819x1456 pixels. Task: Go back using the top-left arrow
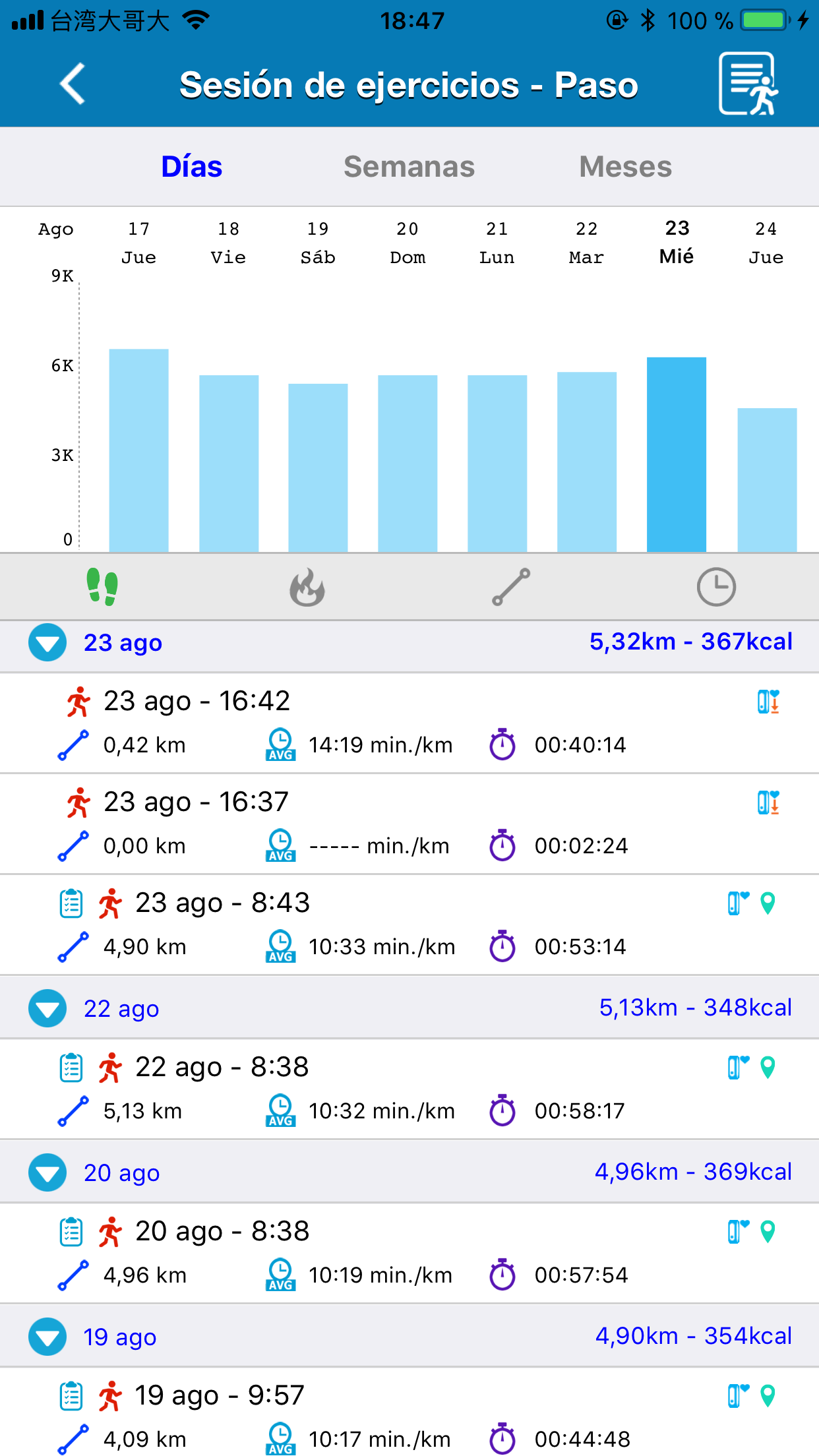tap(73, 84)
